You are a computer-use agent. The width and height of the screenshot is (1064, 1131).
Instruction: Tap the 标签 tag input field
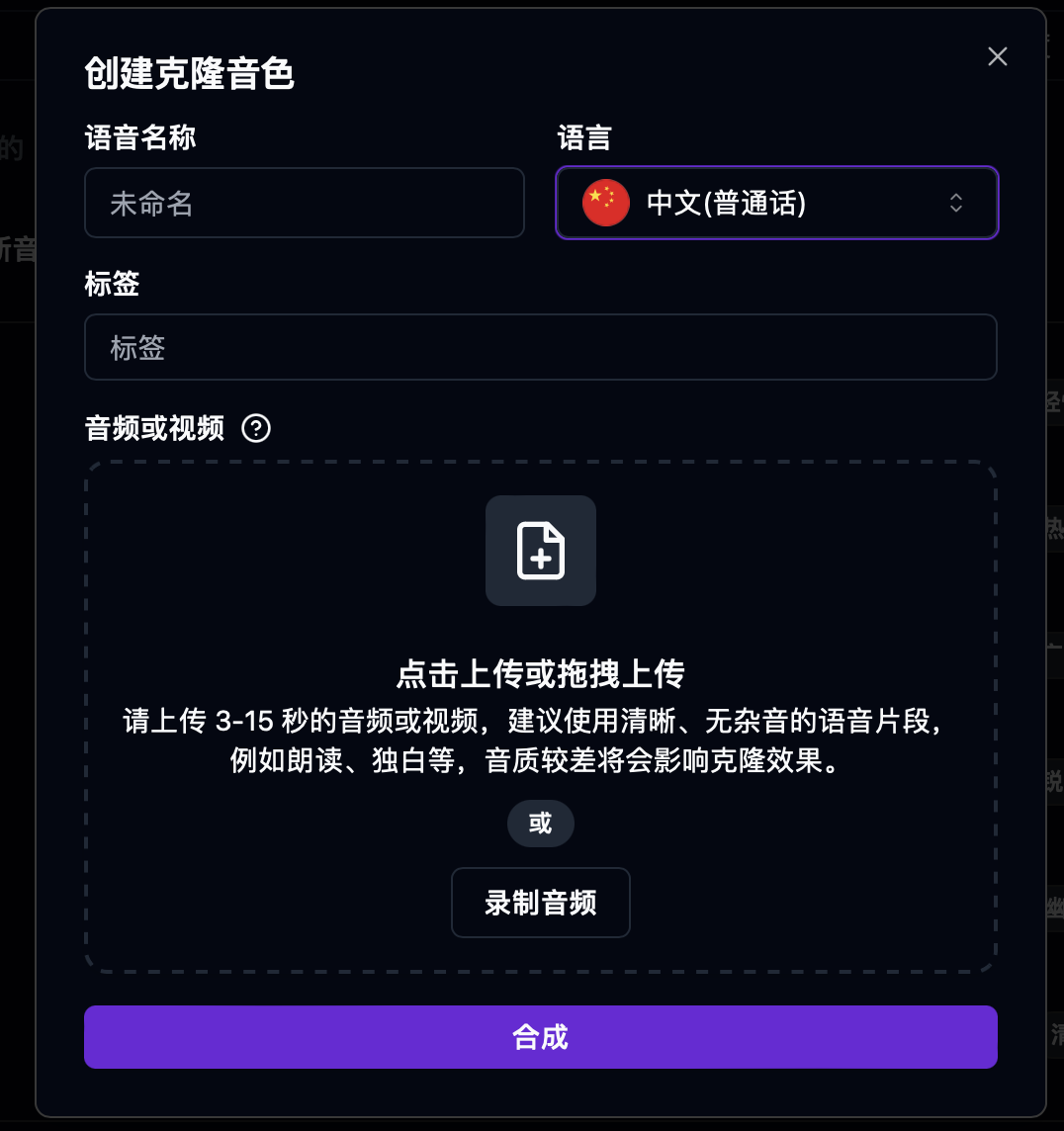540,348
